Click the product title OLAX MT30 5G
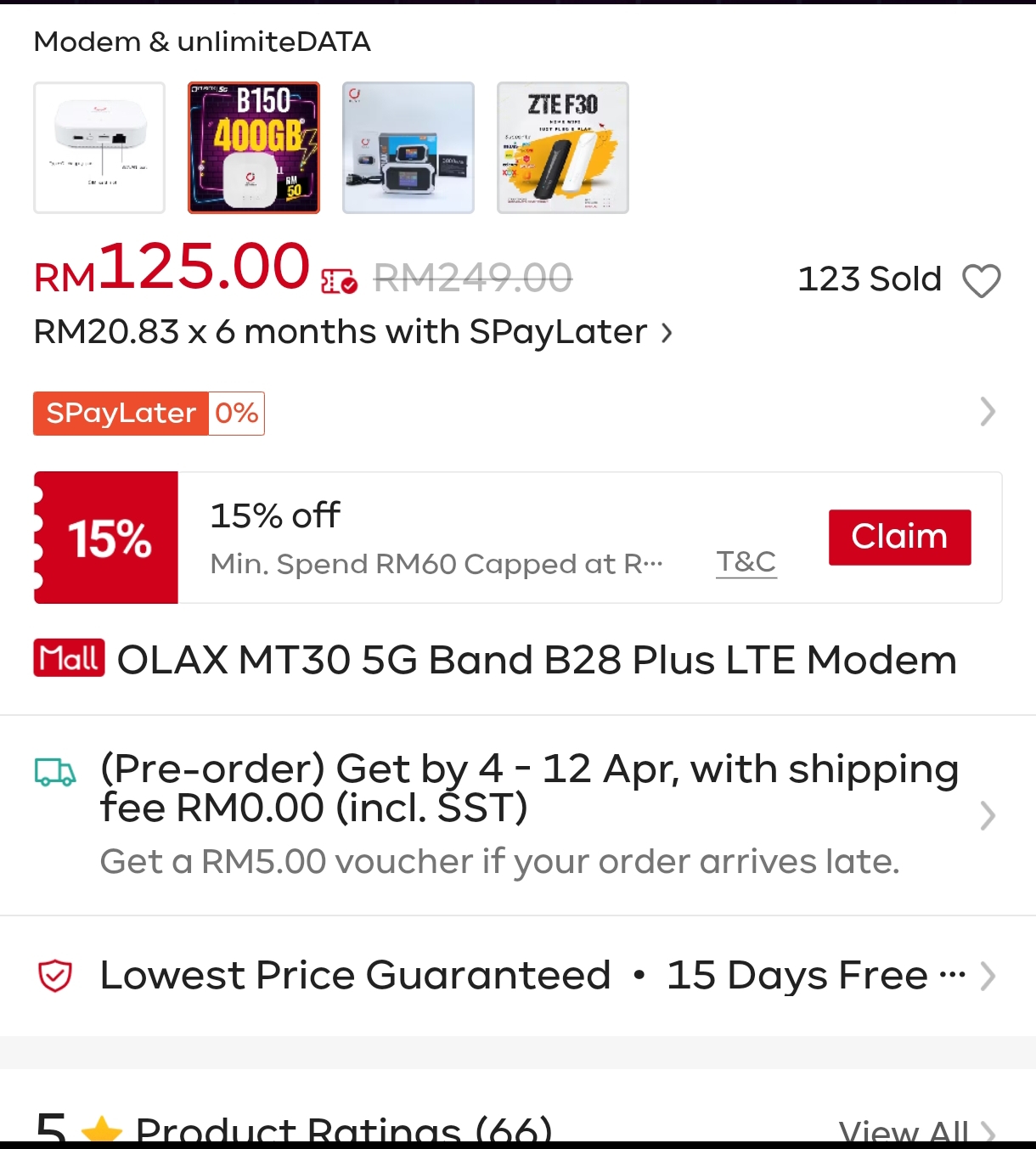1036x1149 pixels. coord(535,660)
